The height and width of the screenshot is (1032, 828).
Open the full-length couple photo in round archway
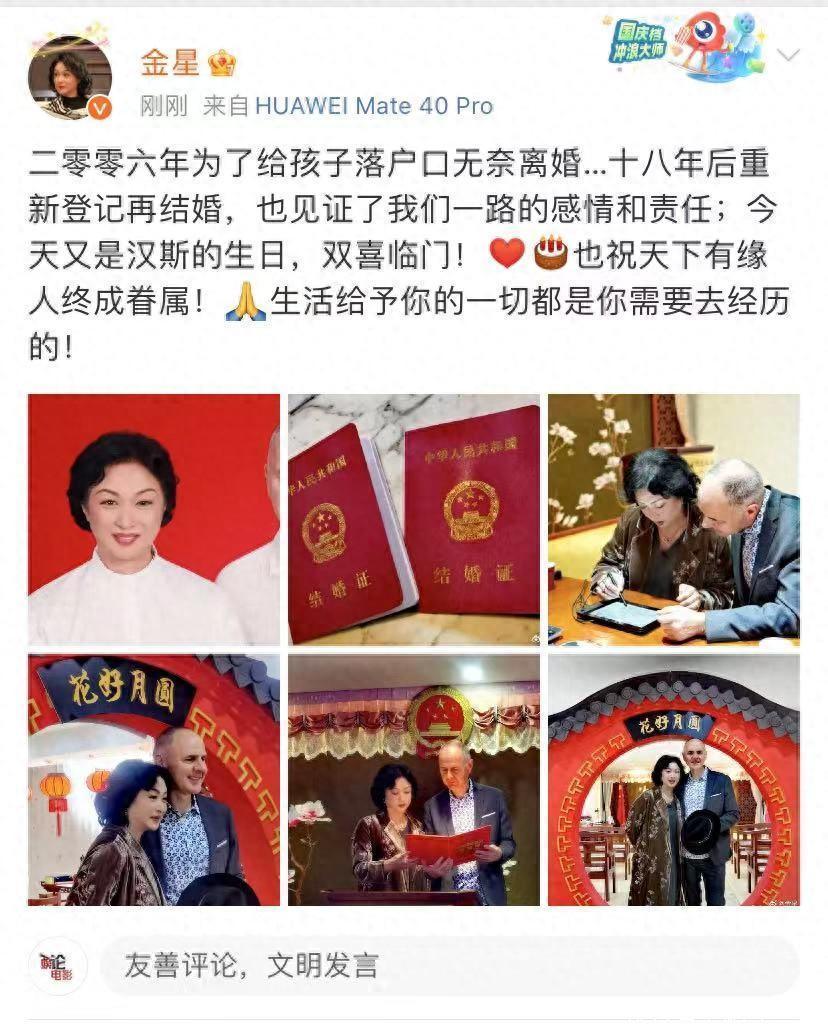point(673,780)
